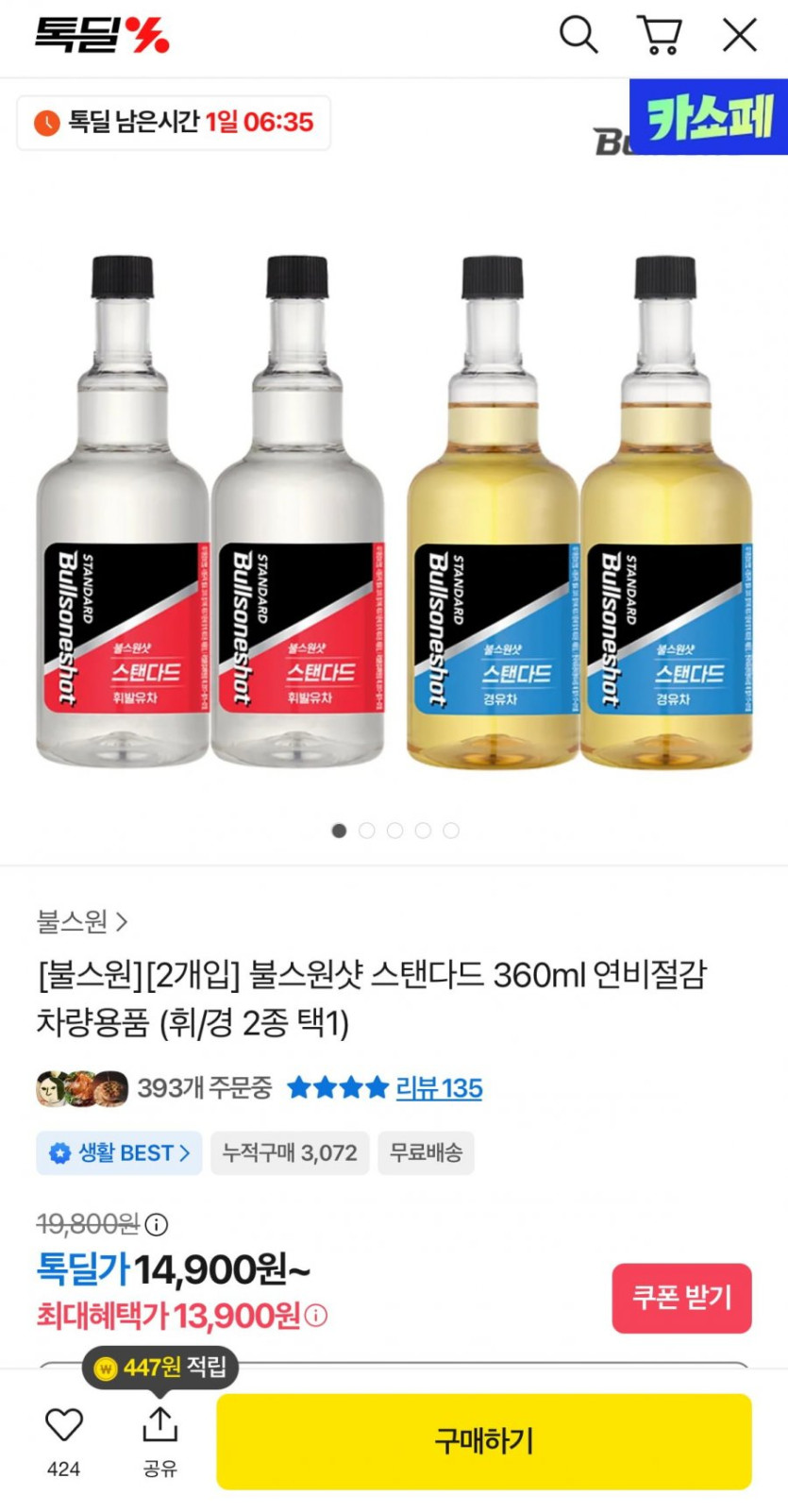Tap the coin icon on 447원 적립 badge
The width and height of the screenshot is (788, 1512).
(106, 1367)
